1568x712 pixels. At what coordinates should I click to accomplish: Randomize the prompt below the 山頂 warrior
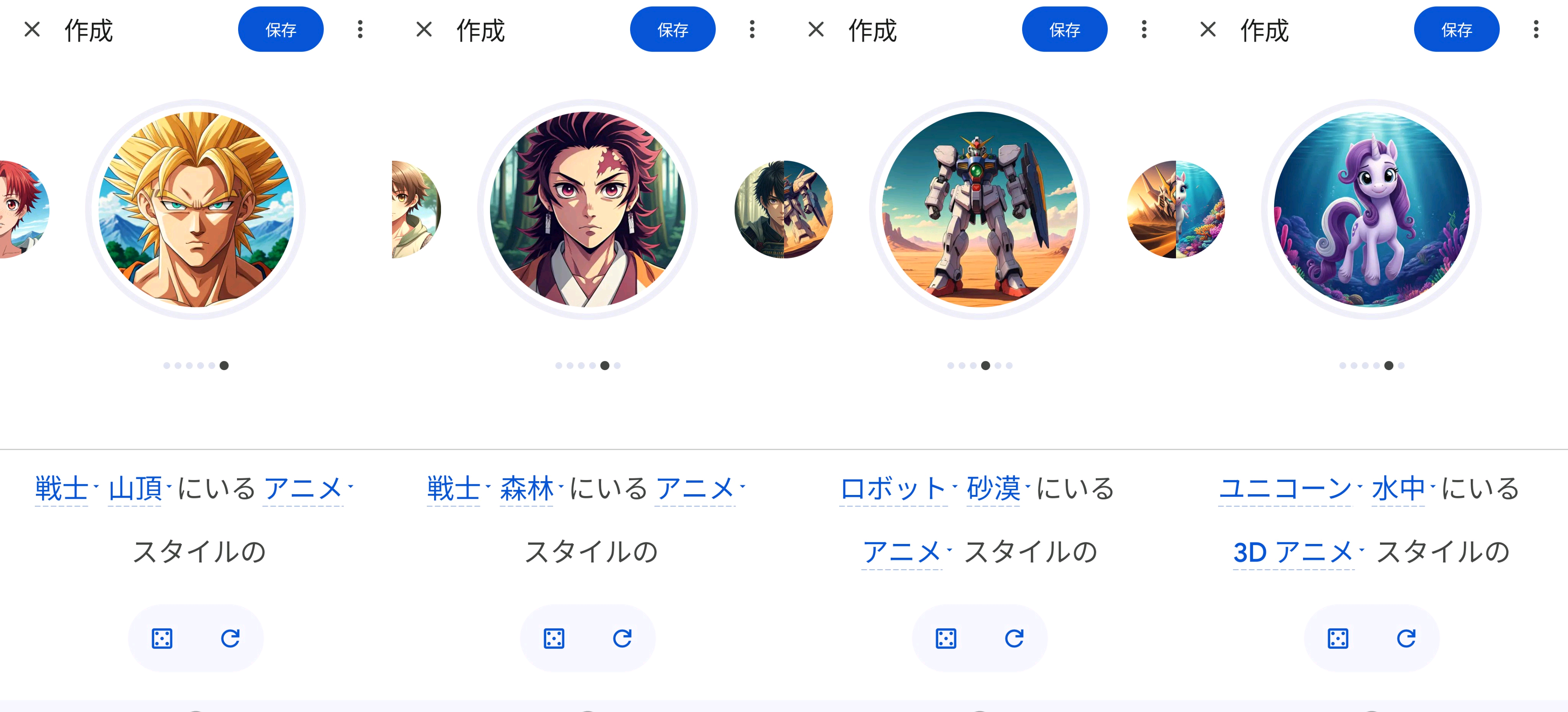162,639
